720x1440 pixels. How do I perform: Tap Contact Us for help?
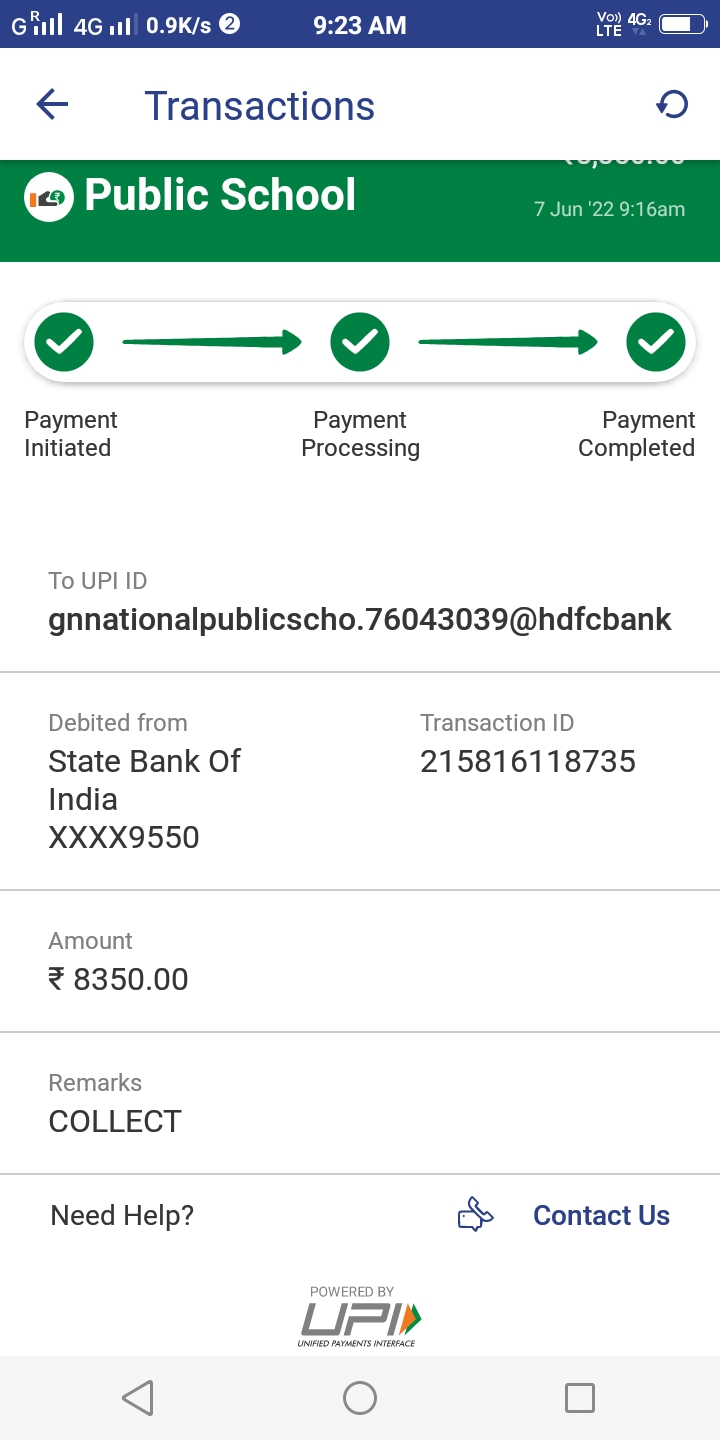click(x=600, y=1215)
